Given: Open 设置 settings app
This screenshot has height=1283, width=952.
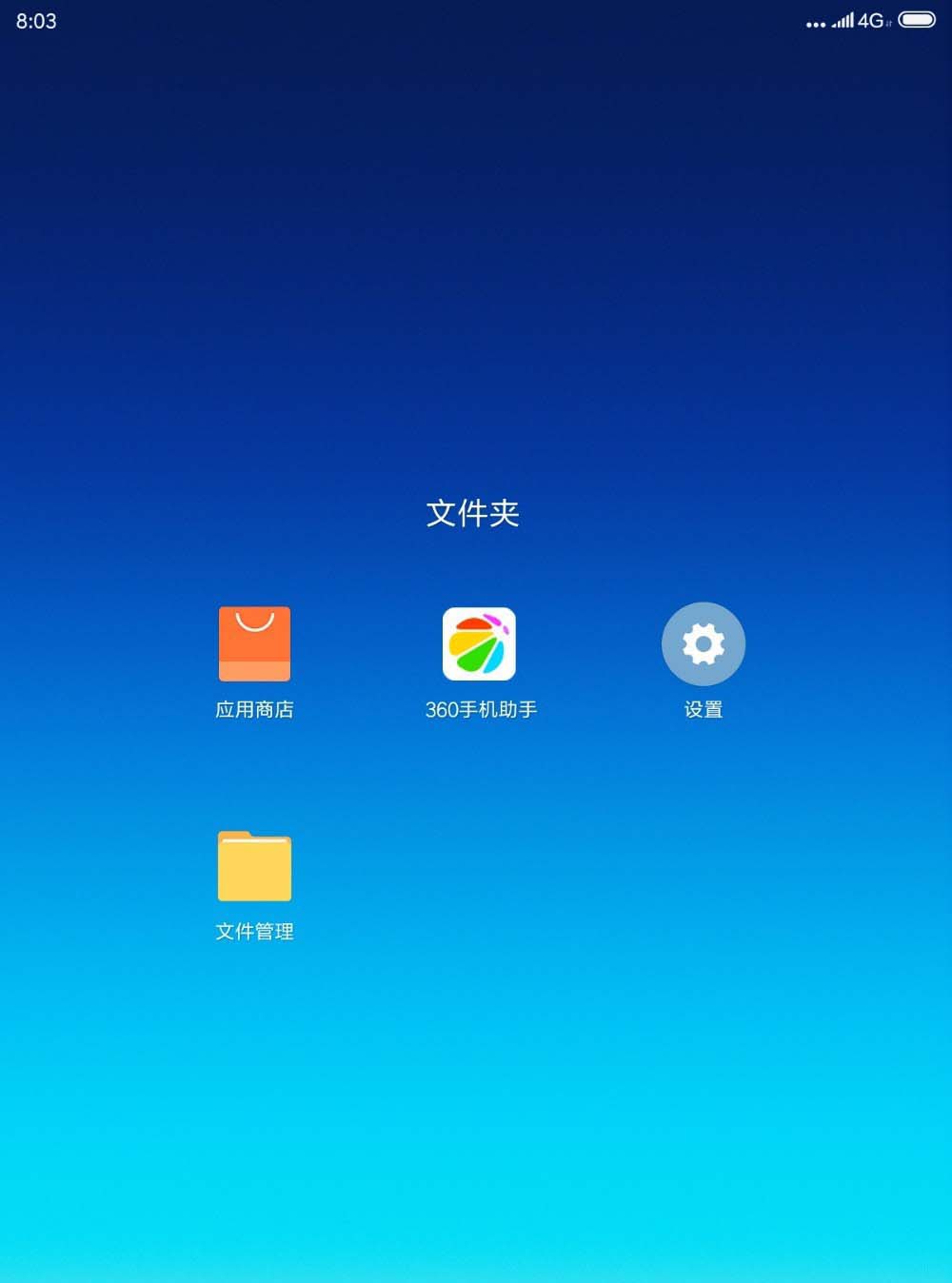Looking at the screenshot, I should pos(704,644).
